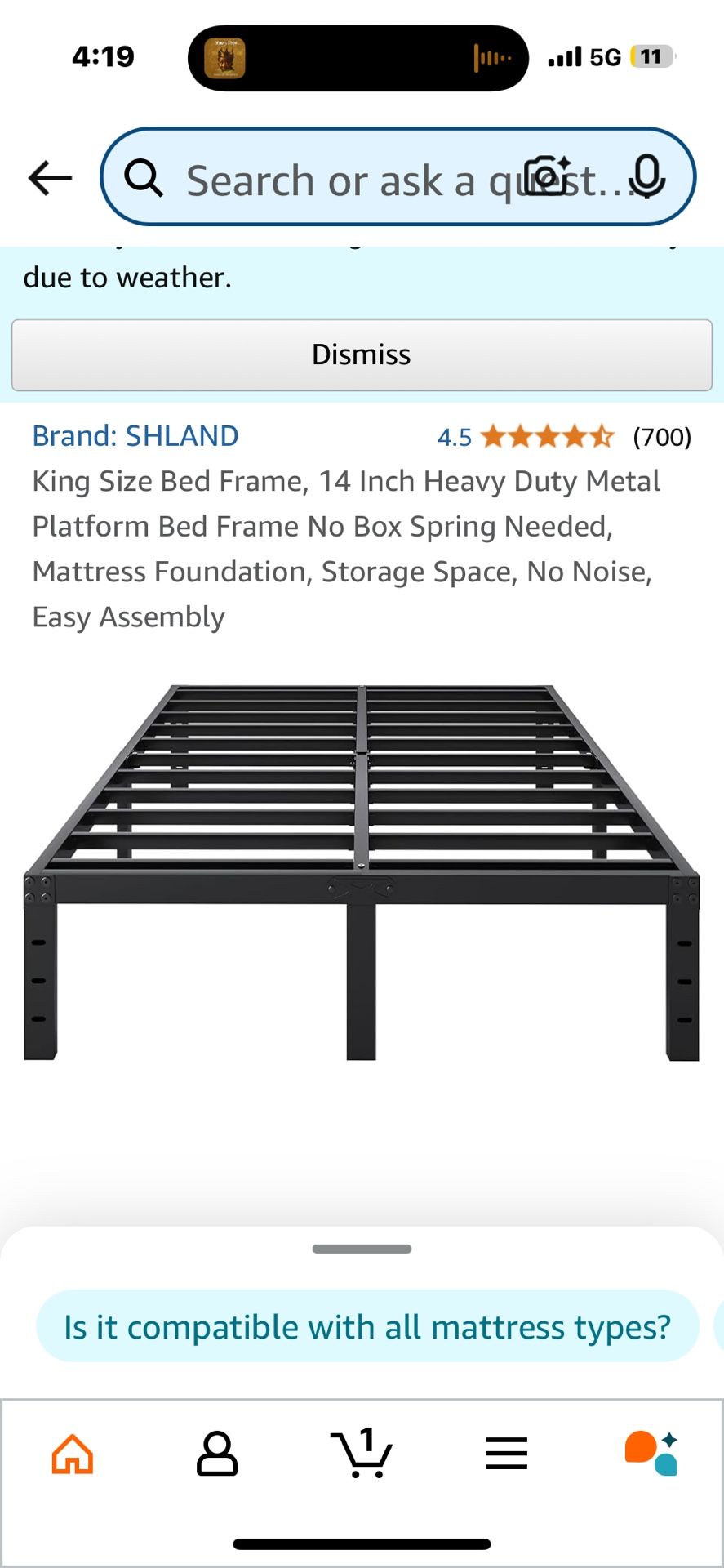Open the hamburger menu tab

point(506,1454)
